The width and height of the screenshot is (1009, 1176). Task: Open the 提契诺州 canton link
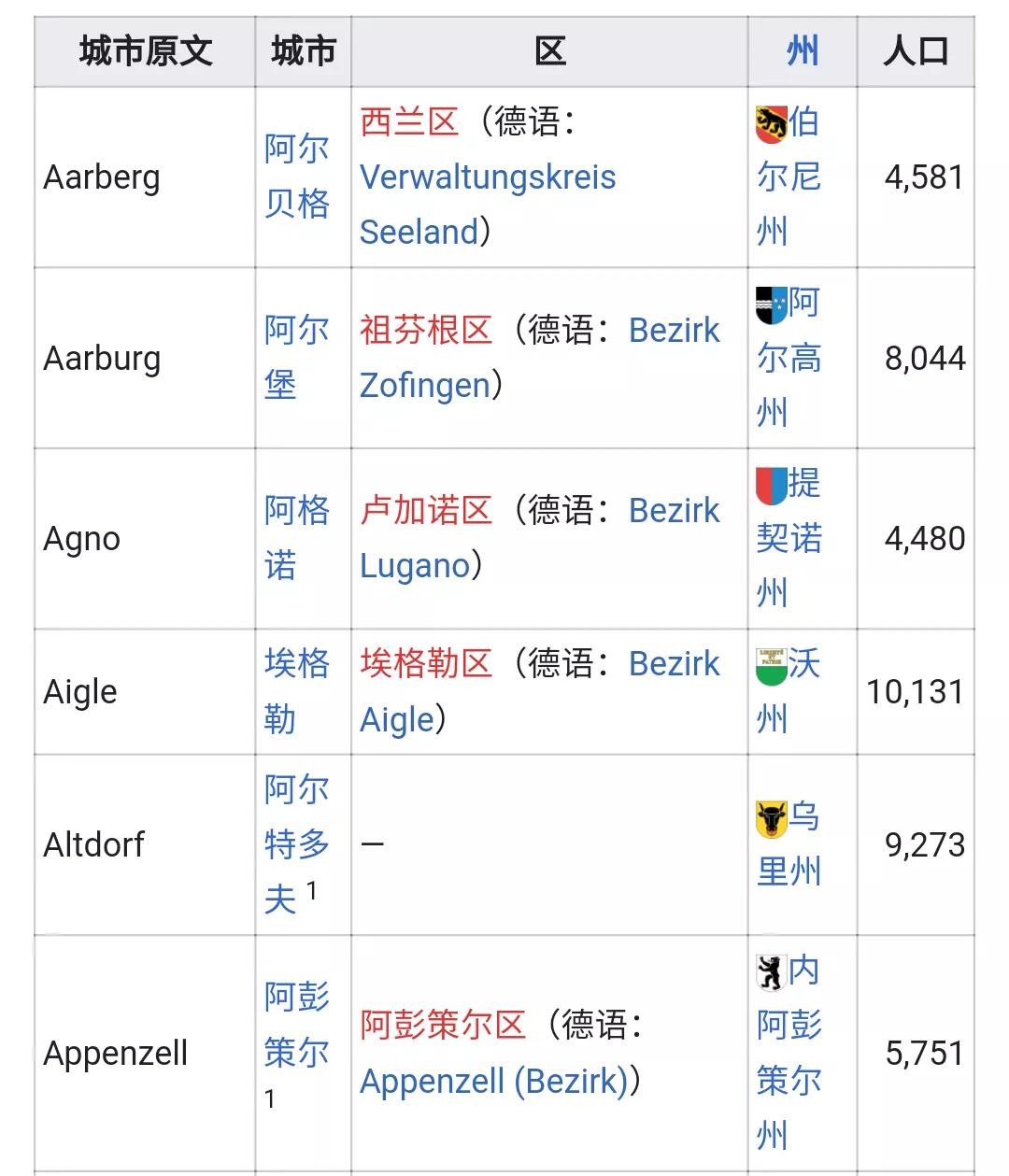(789, 538)
